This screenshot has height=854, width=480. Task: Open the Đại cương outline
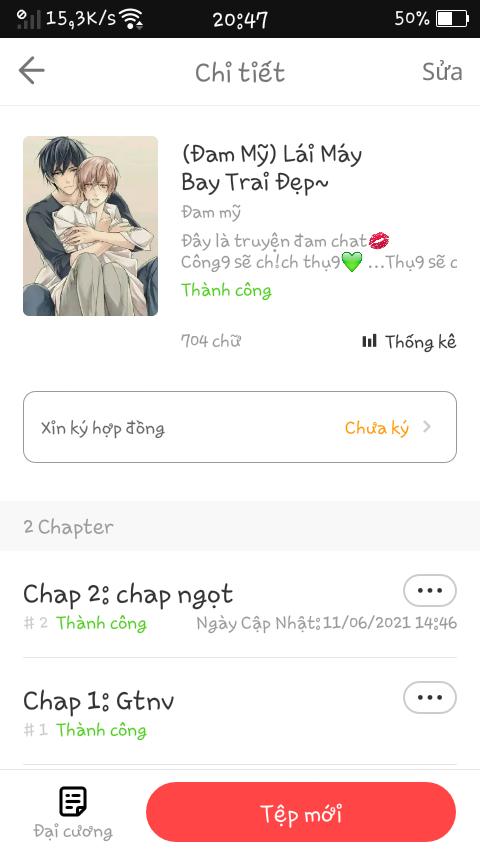tap(73, 813)
